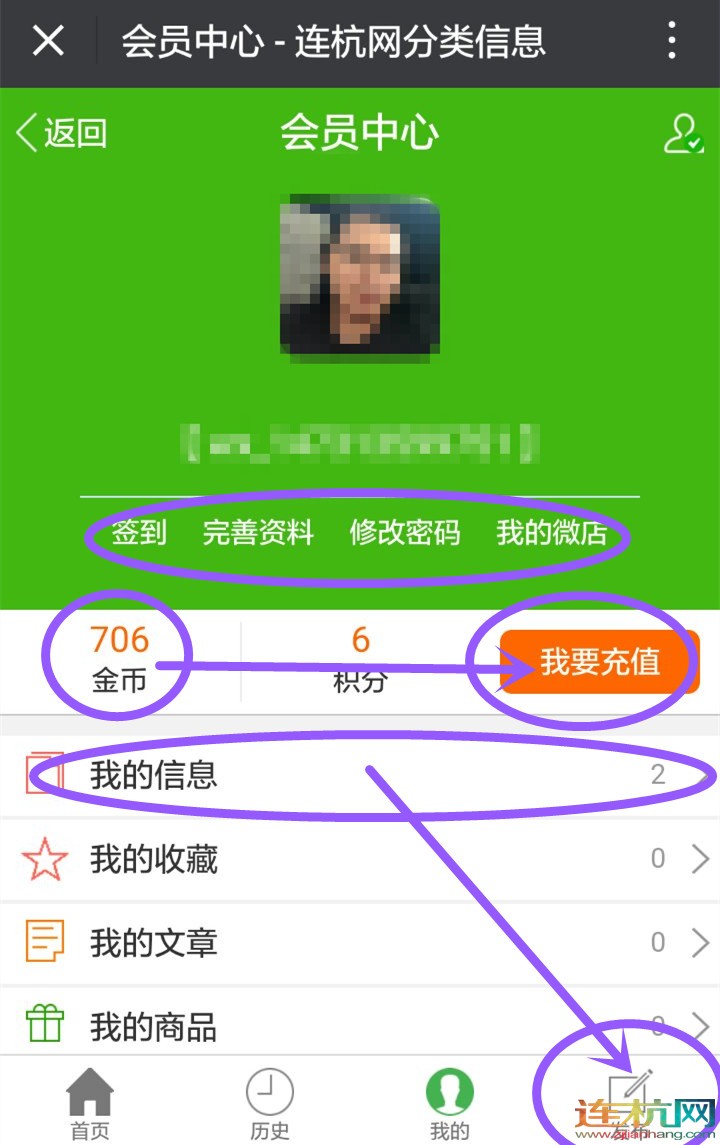The width and height of the screenshot is (720, 1145).
Task: Tap 签到 to check in
Action: pos(139,533)
